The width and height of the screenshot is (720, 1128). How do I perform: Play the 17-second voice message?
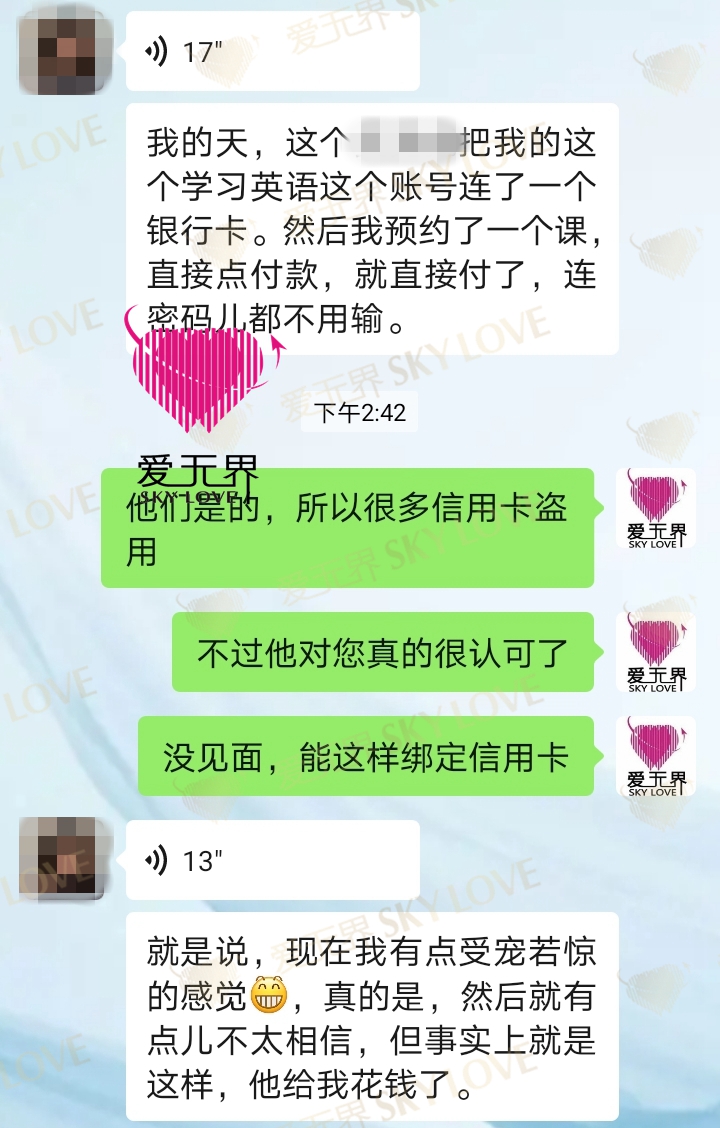pyautogui.click(x=270, y=53)
